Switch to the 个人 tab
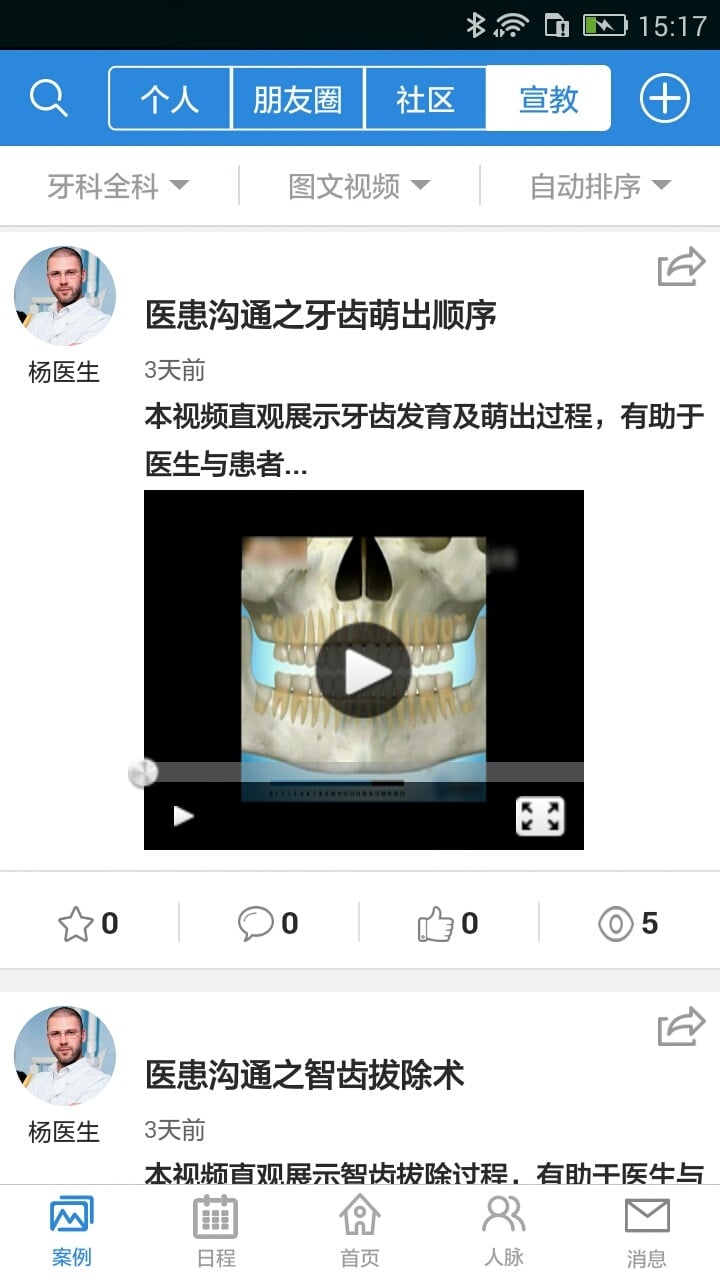 point(170,99)
